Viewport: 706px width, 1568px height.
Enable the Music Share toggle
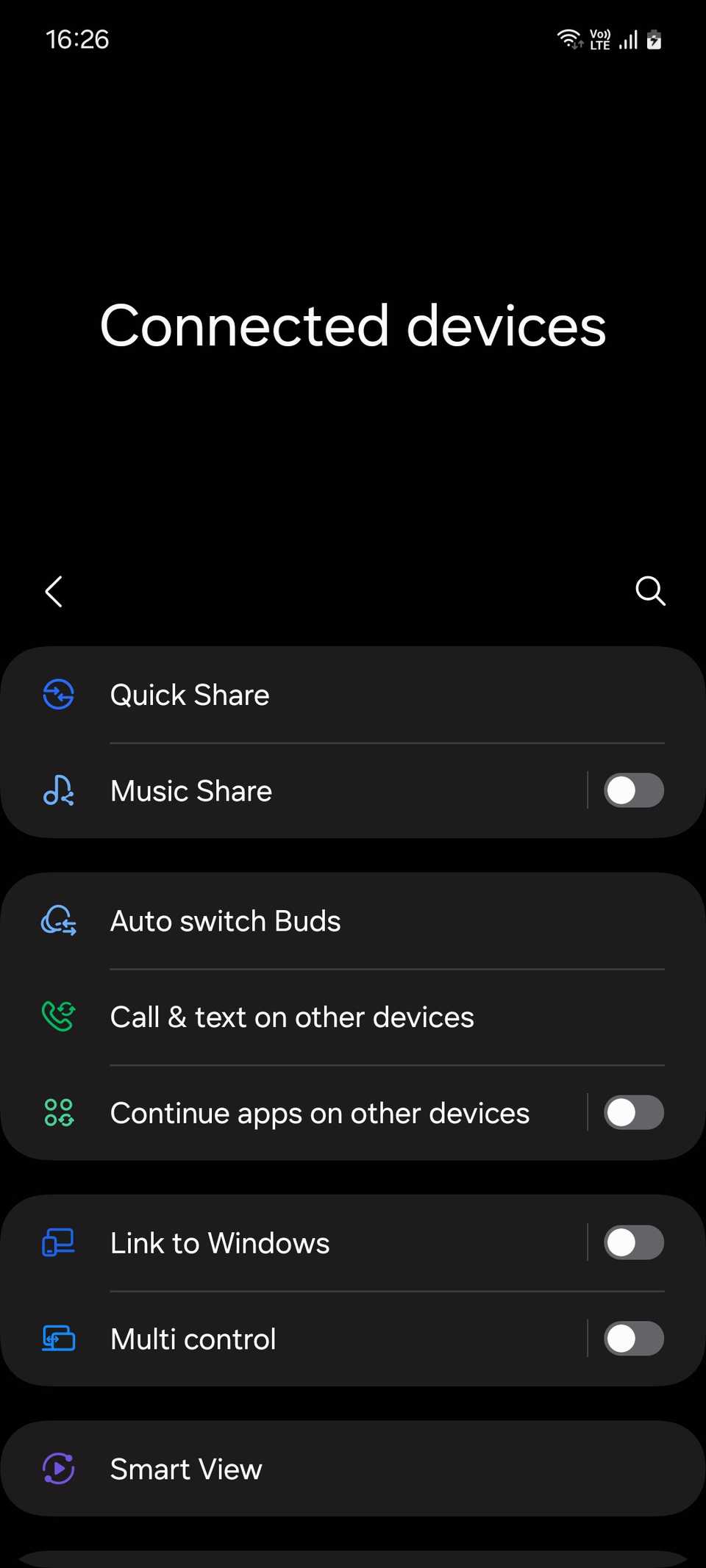click(x=633, y=790)
